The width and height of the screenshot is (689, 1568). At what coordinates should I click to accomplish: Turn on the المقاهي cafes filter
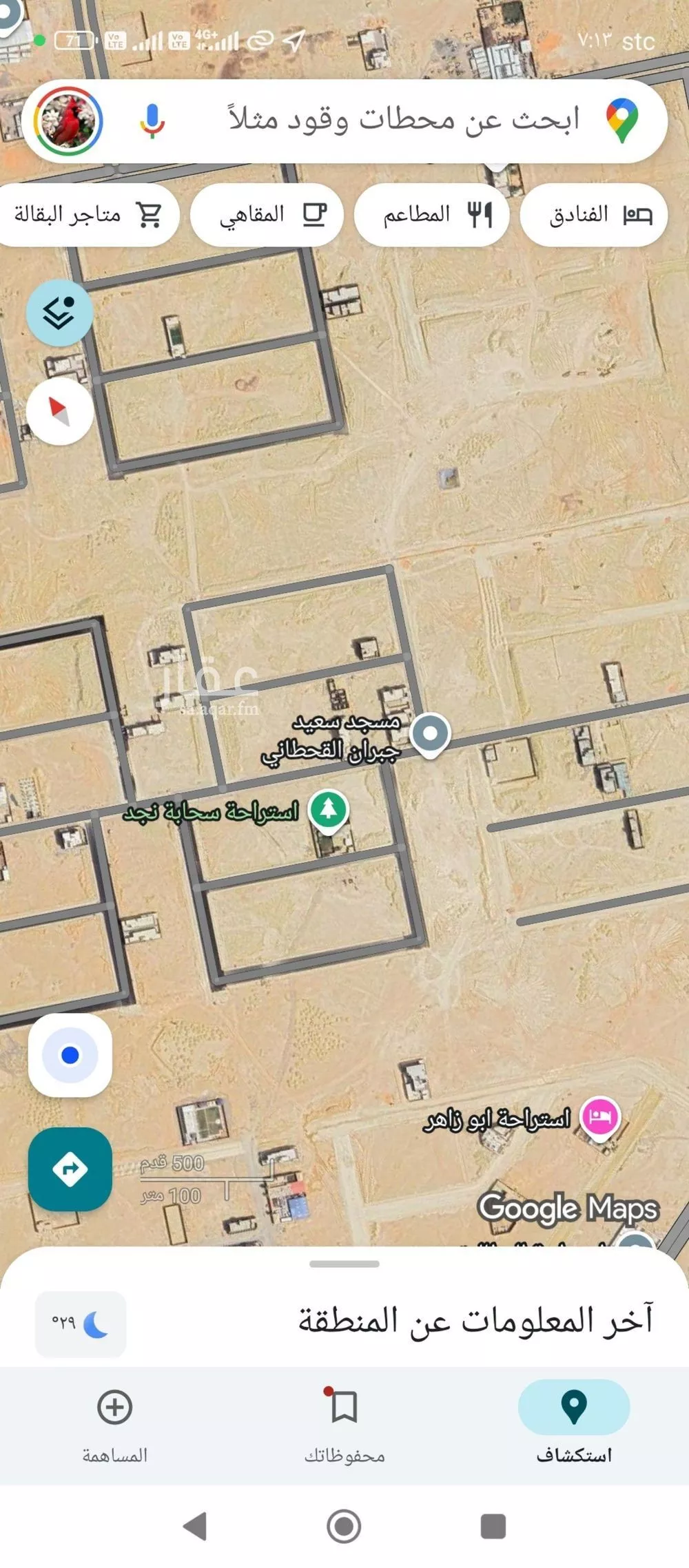click(x=267, y=214)
